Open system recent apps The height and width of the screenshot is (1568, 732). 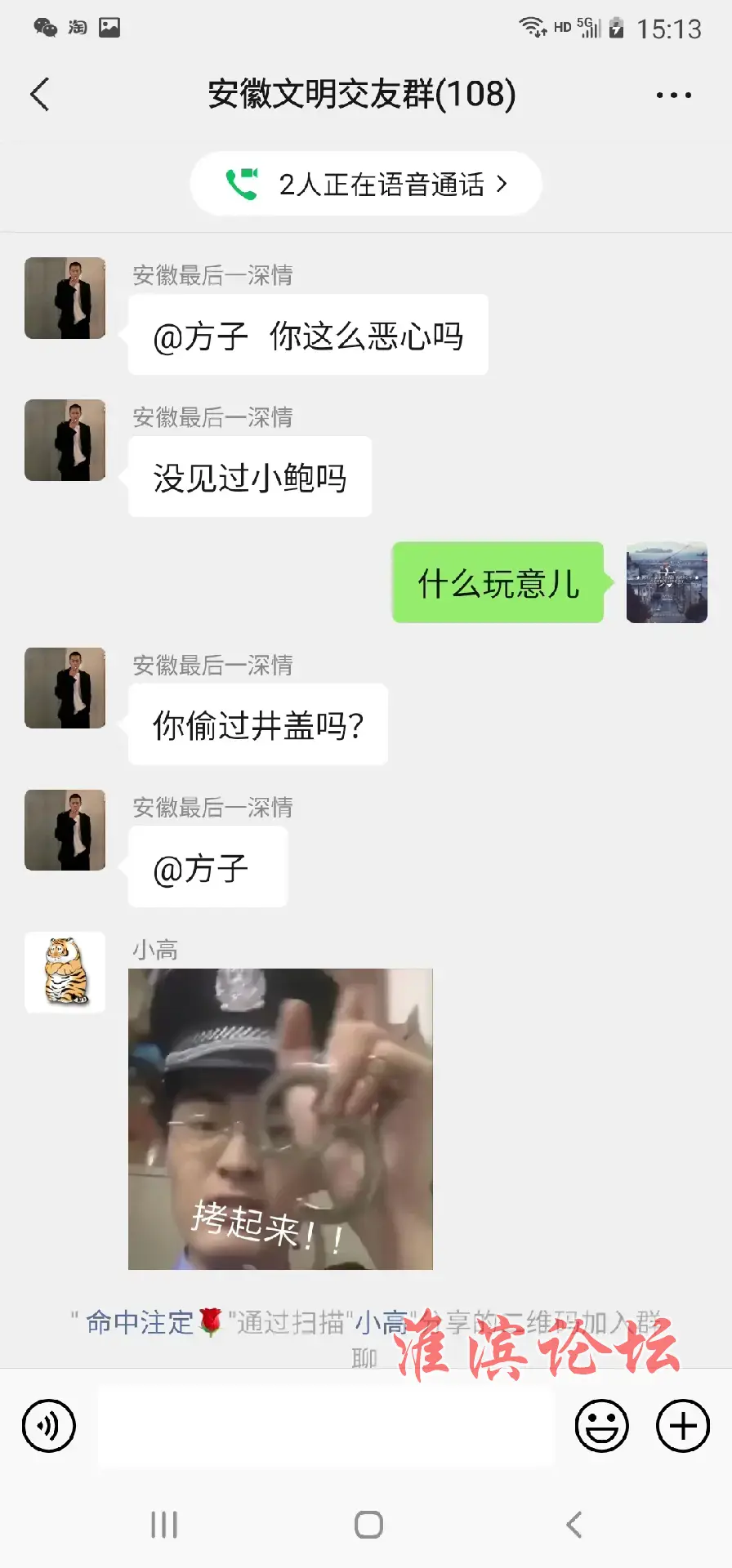pyautogui.click(x=164, y=1524)
